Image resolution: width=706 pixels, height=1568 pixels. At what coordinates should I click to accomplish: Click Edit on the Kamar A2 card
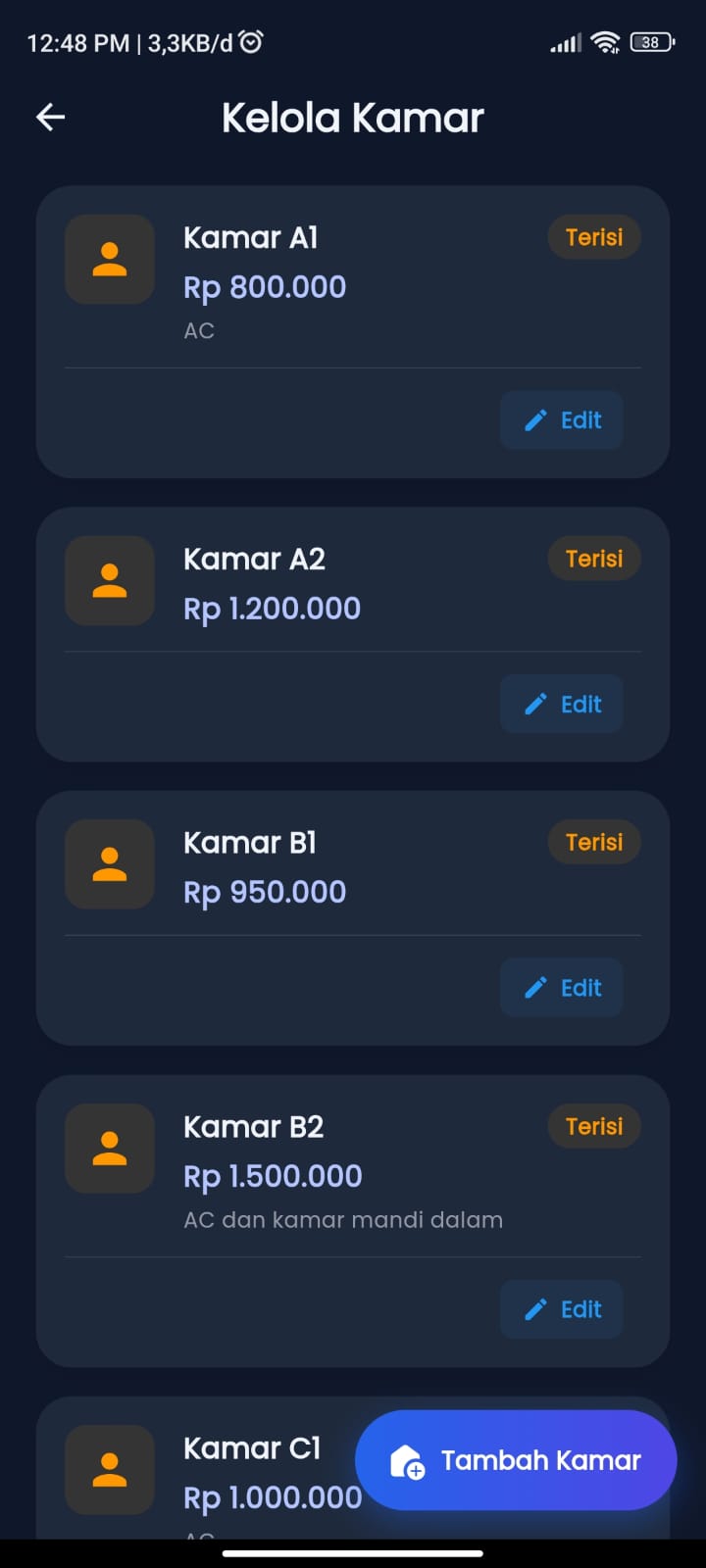561,704
